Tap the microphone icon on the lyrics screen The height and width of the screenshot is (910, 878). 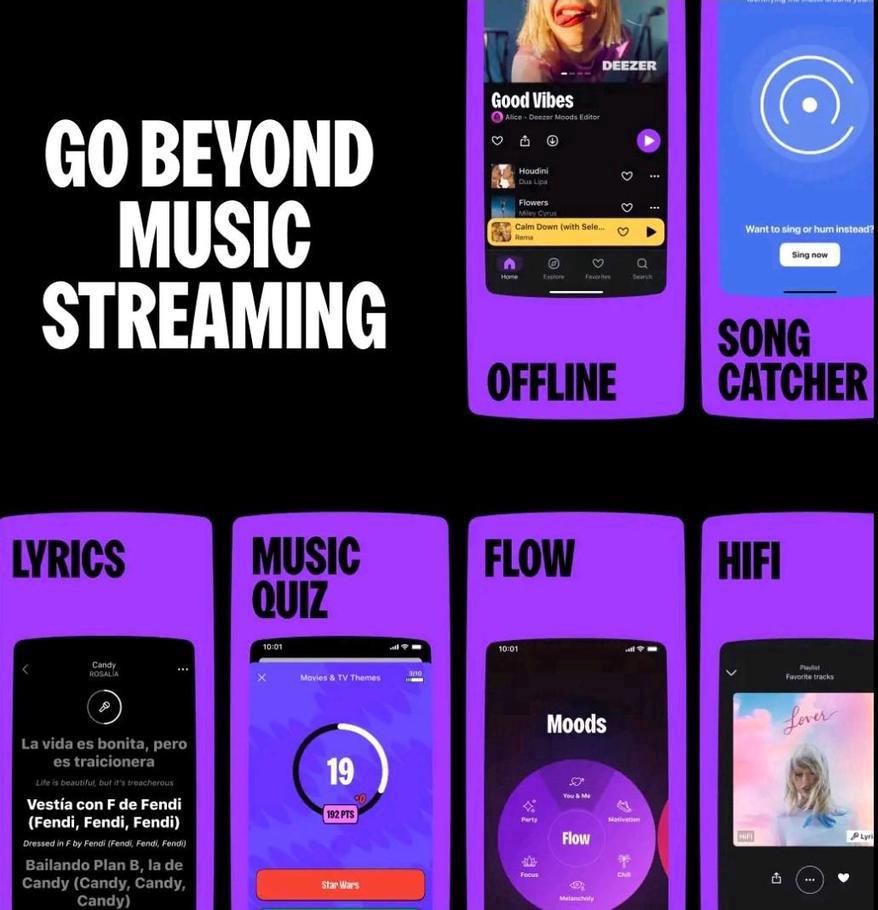[x=104, y=705]
